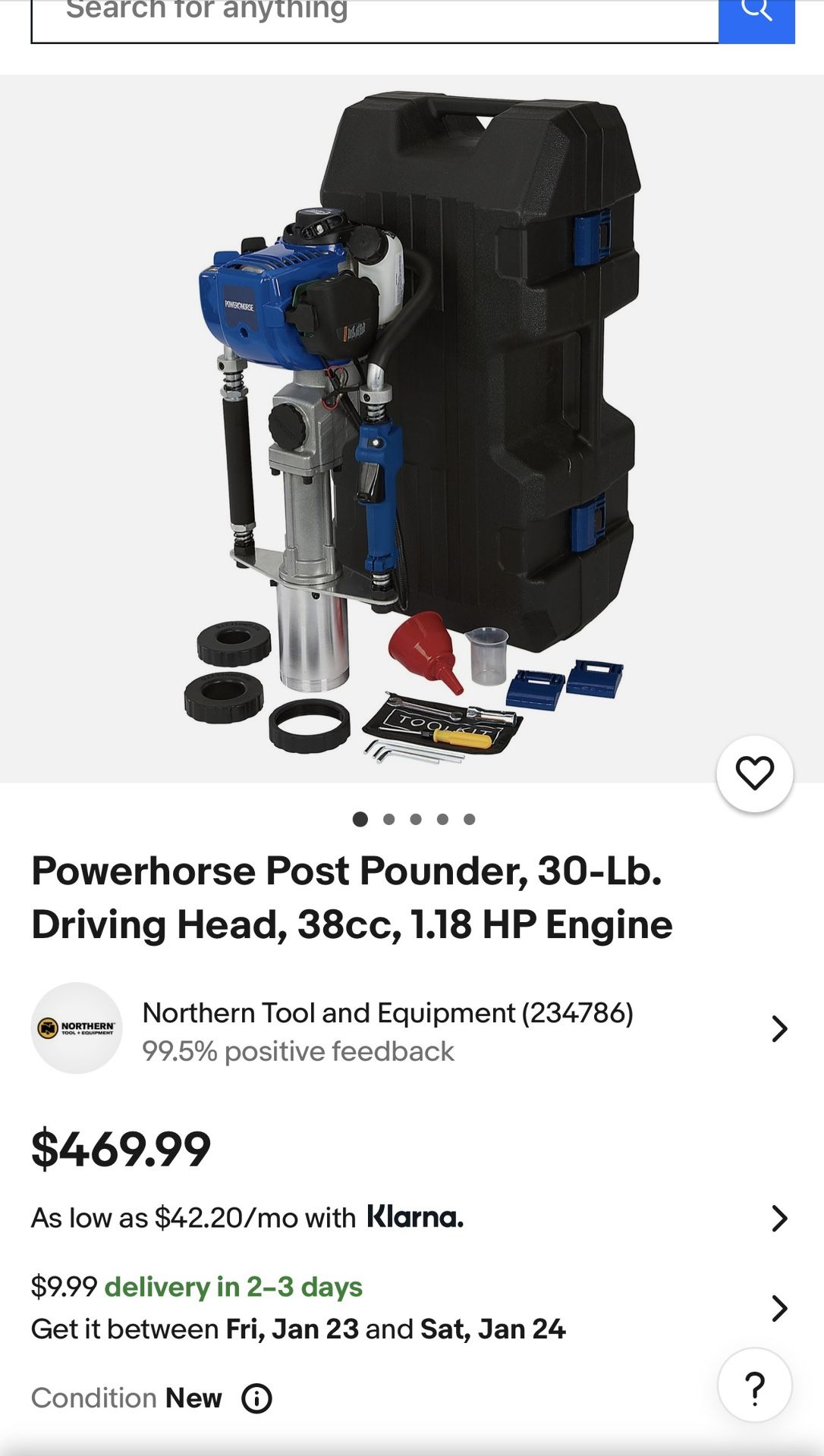Open the help question mark button
The image size is (824, 1456).
tap(754, 1386)
